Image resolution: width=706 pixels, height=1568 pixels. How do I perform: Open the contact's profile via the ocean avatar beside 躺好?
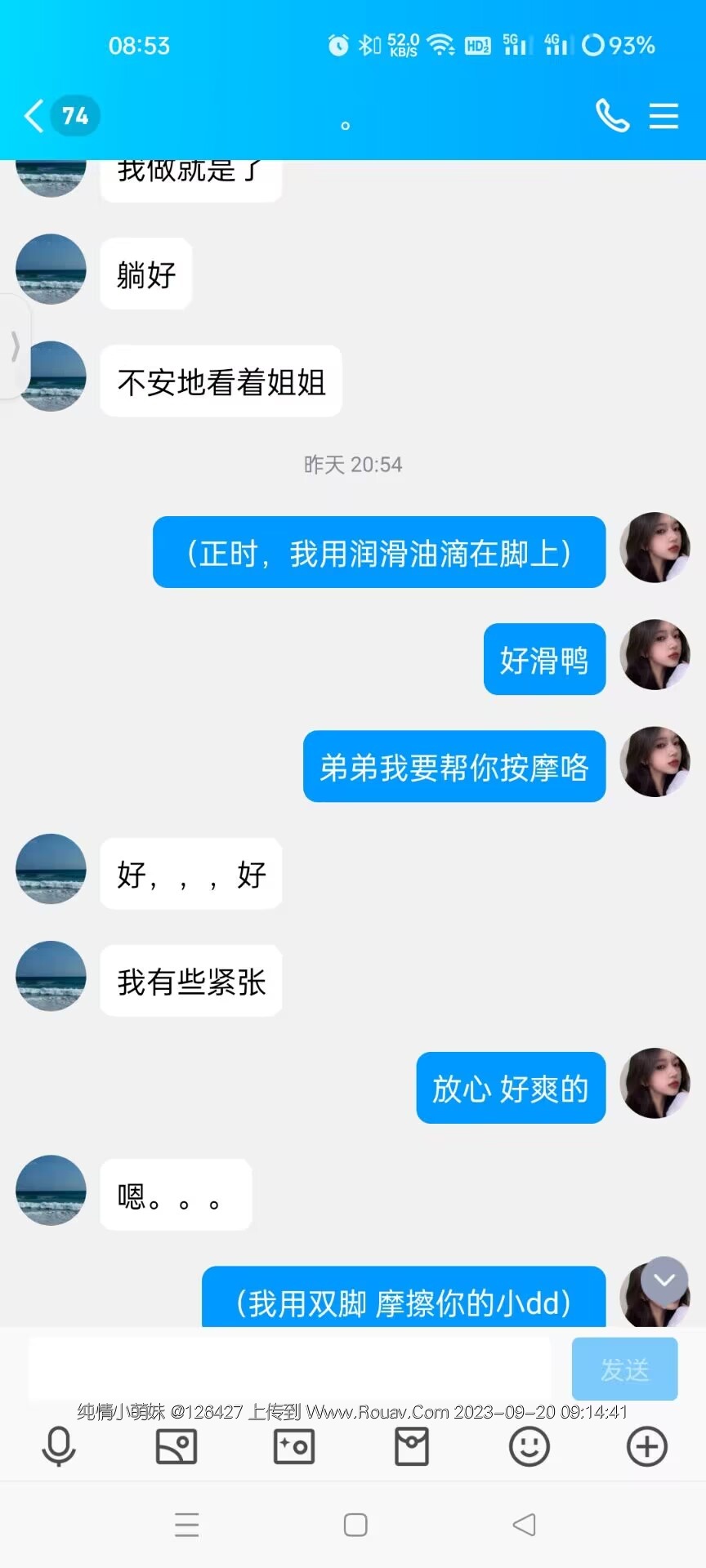[51, 269]
